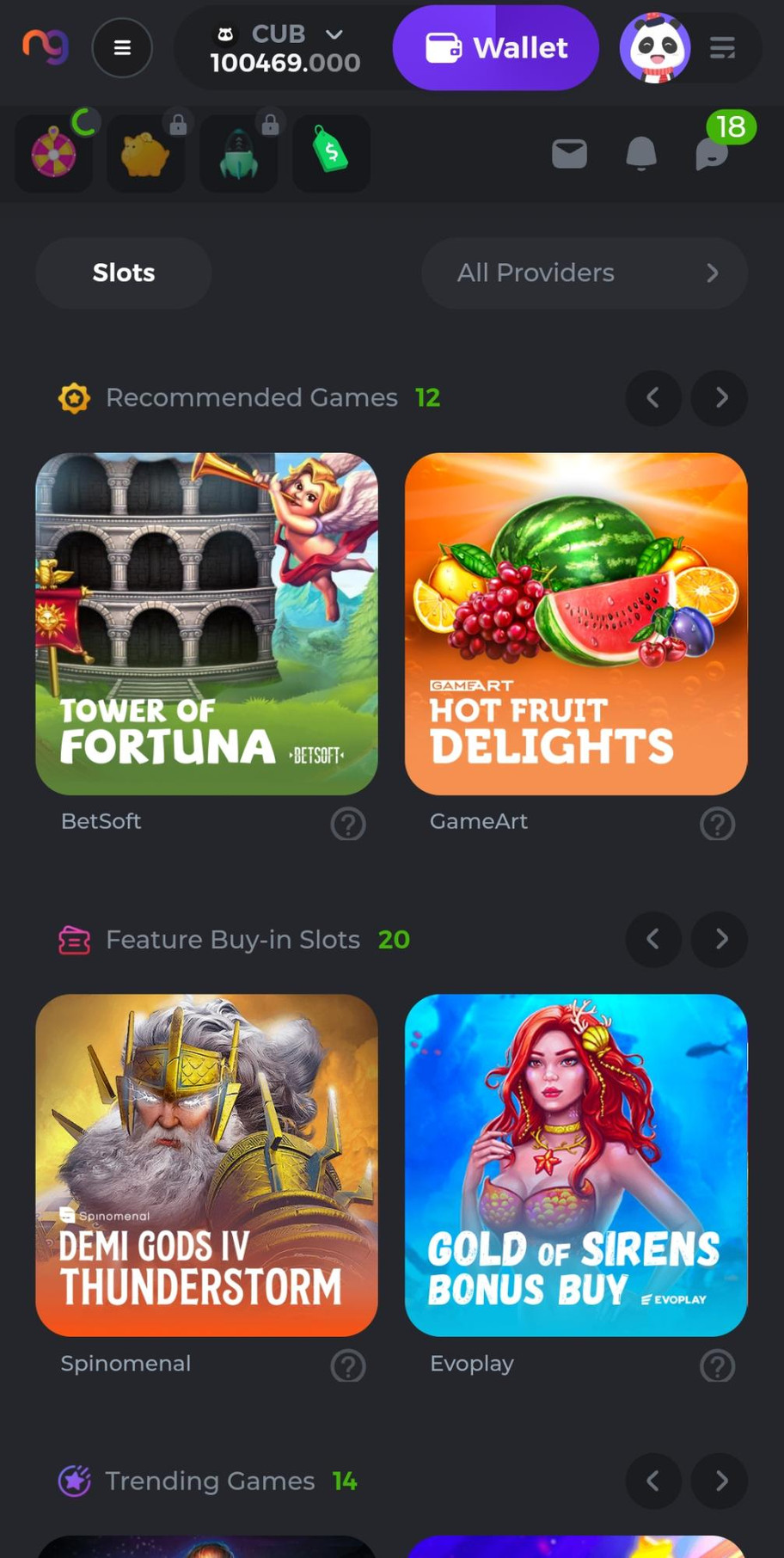Show next Feature Buy-in Slots
Viewport: 784px width, 1558px height.
(x=720, y=940)
